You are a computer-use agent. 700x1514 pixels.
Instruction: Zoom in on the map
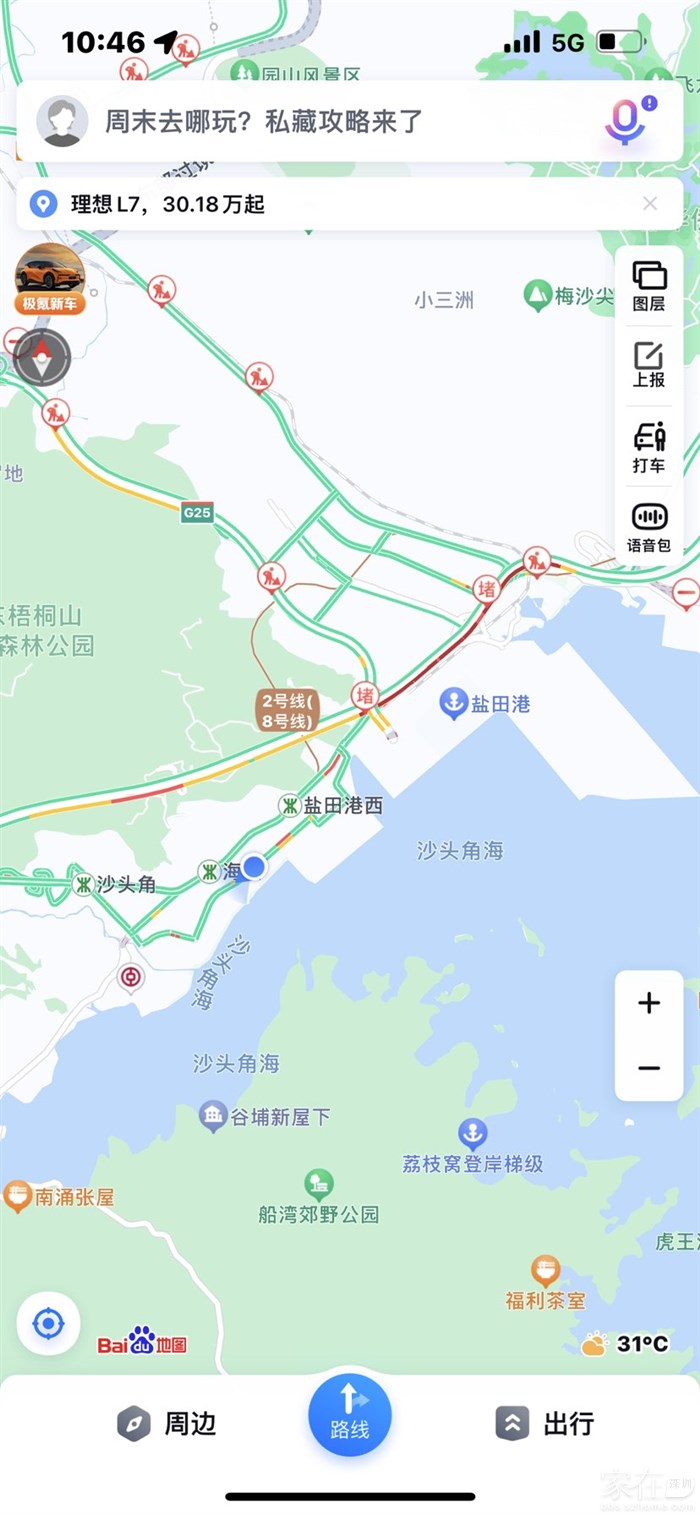(649, 1003)
